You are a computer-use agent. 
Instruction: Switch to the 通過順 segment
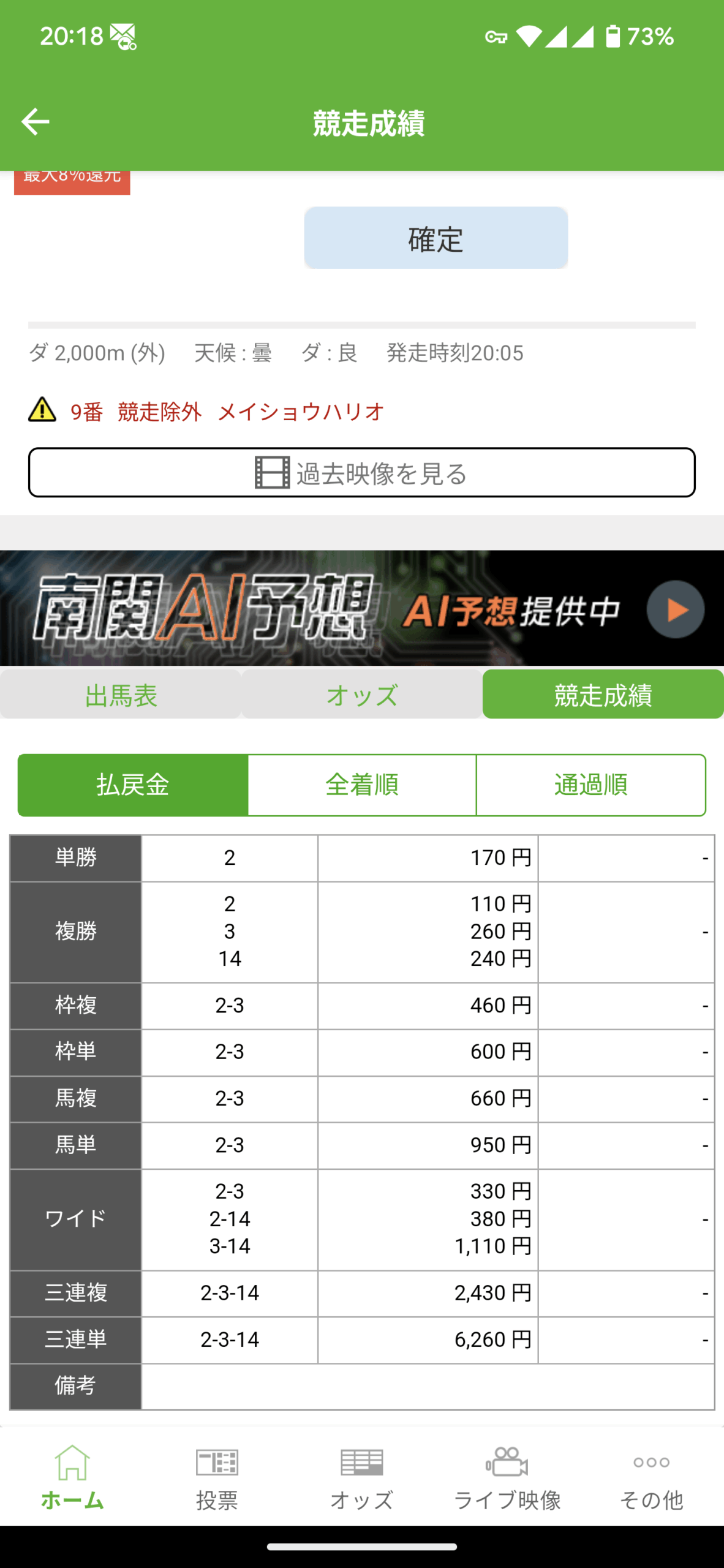coord(590,785)
